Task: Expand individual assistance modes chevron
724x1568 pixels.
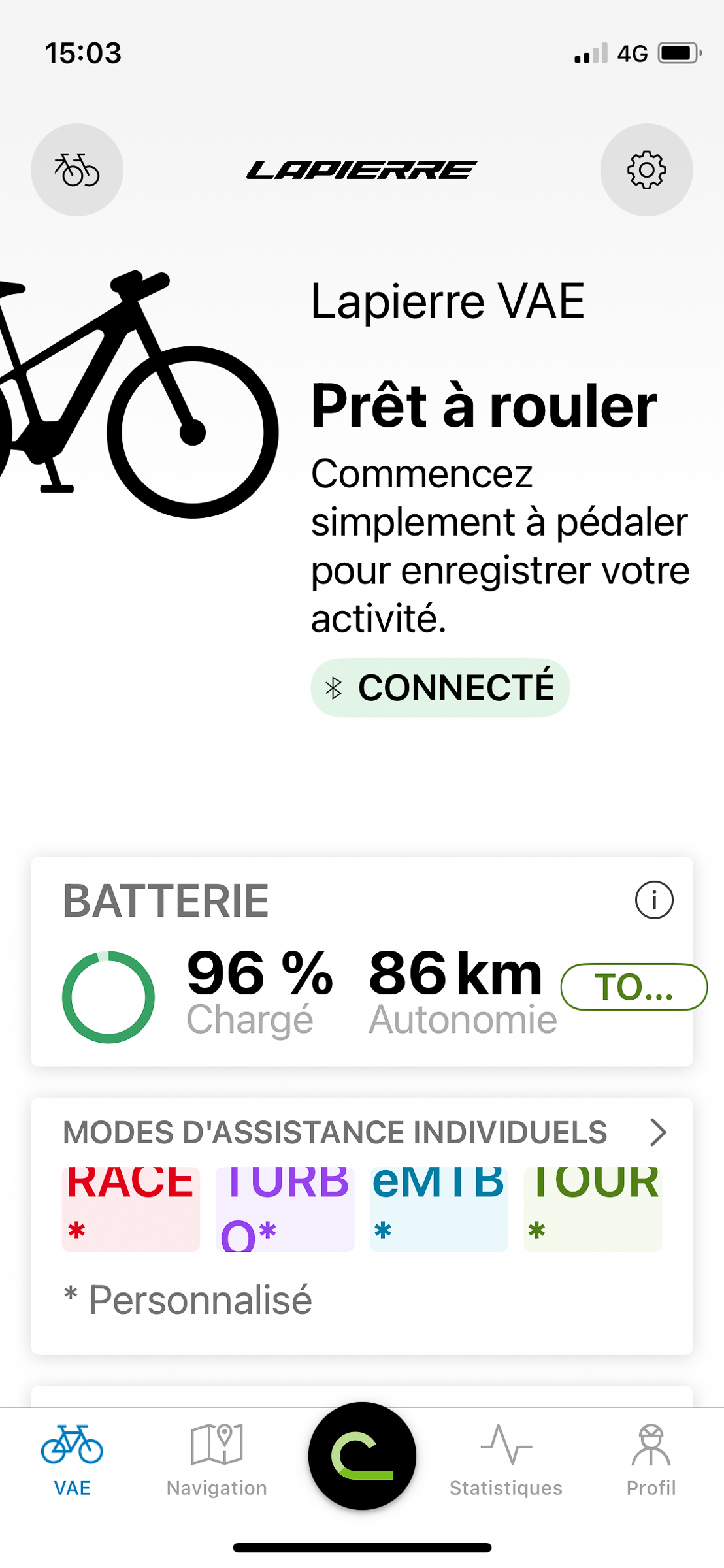Action: [658, 1132]
